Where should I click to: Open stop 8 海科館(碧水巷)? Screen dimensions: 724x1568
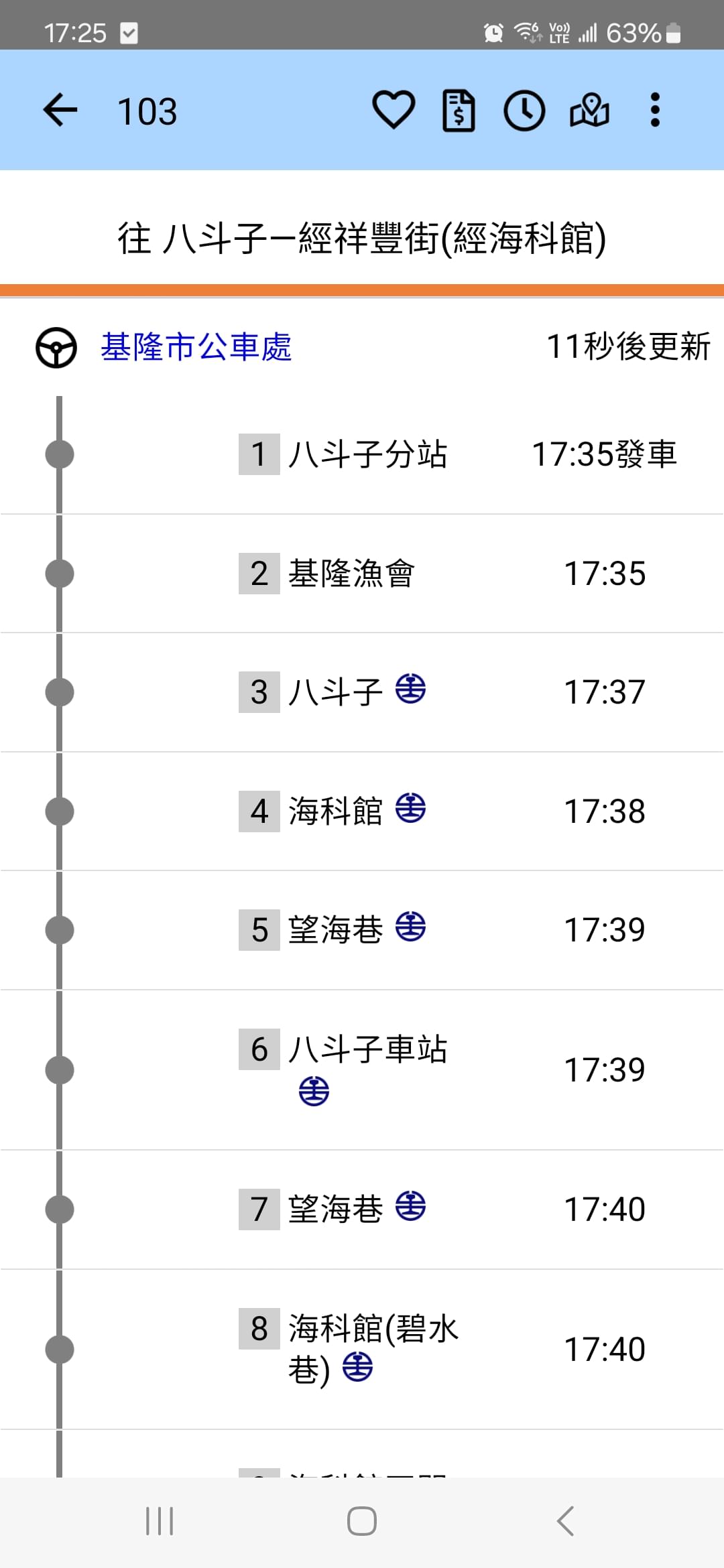click(362, 1350)
